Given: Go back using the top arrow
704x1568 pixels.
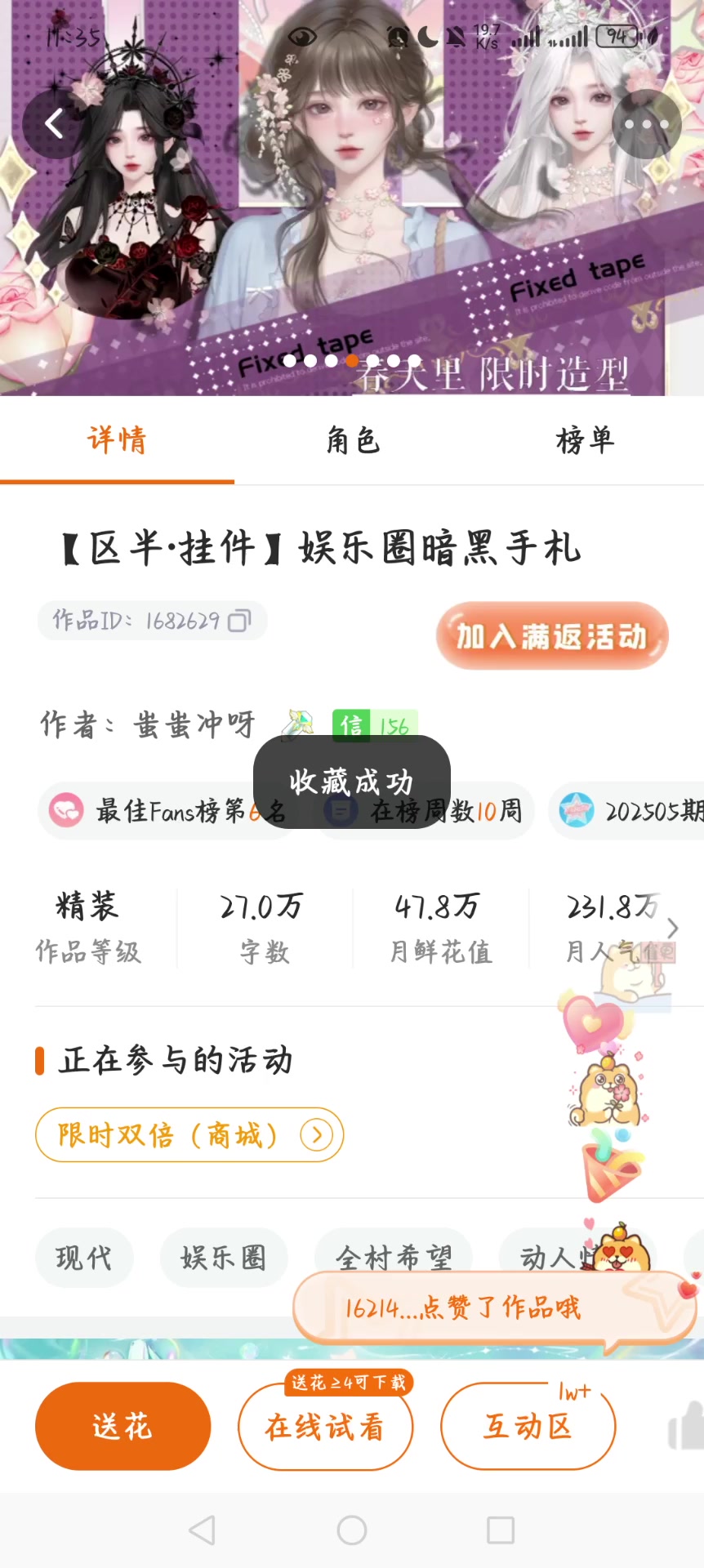Looking at the screenshot, I should tap(54, 124).
